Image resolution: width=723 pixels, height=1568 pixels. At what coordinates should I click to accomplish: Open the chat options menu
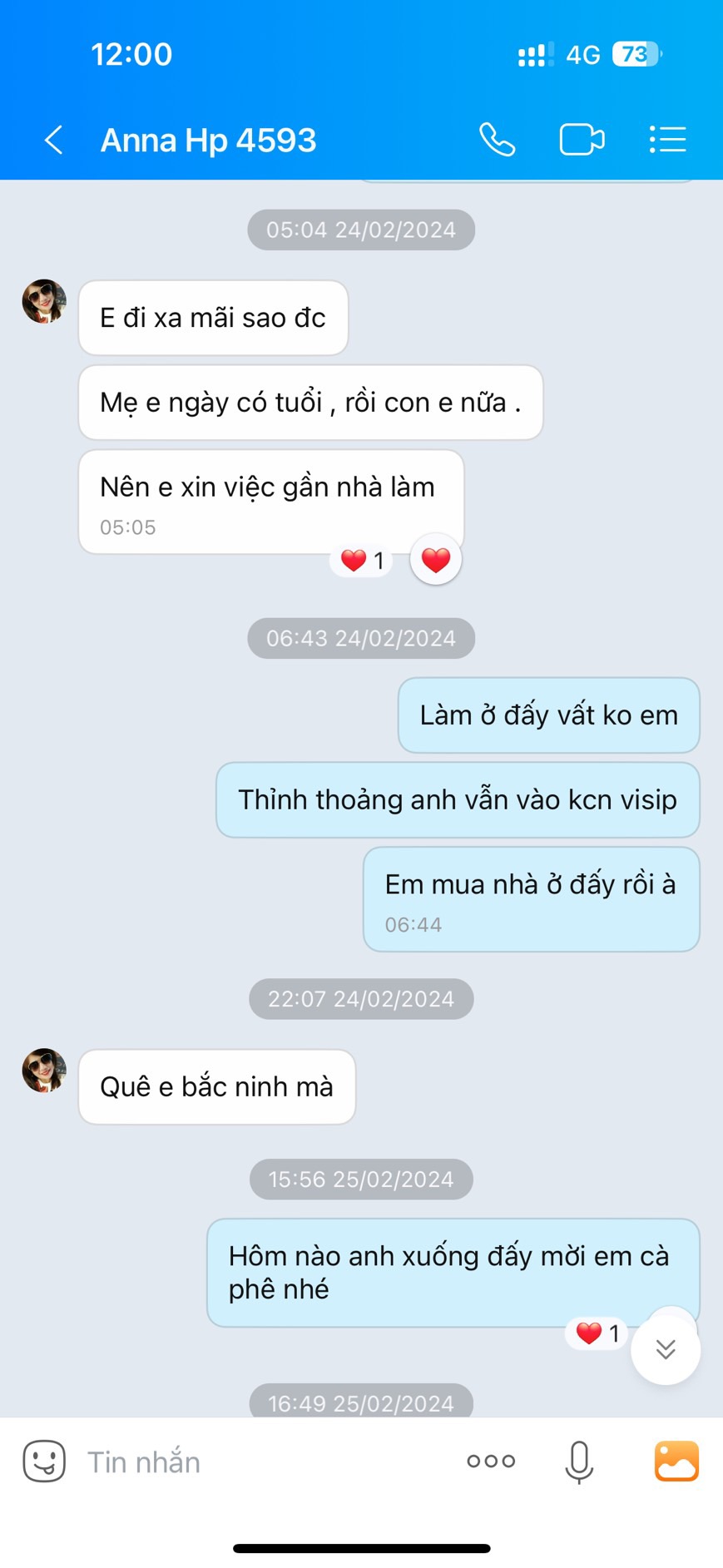667,140
